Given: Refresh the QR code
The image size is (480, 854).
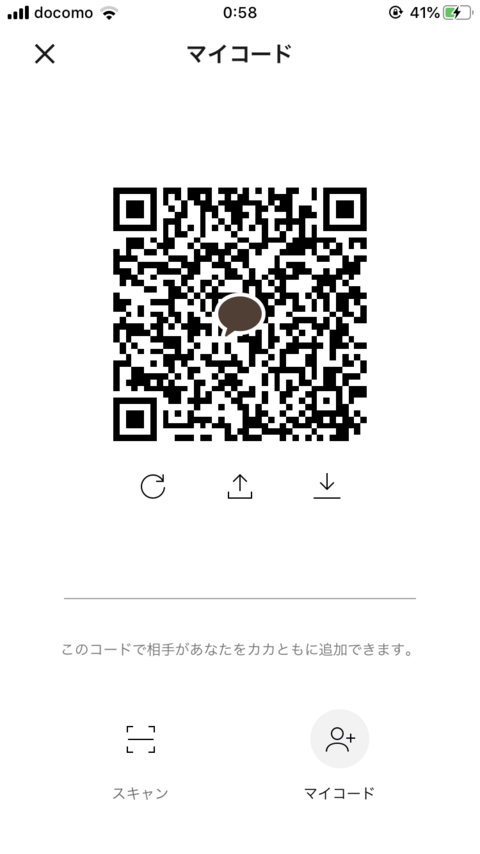Looking at the screenshot, I should point(153,486).
